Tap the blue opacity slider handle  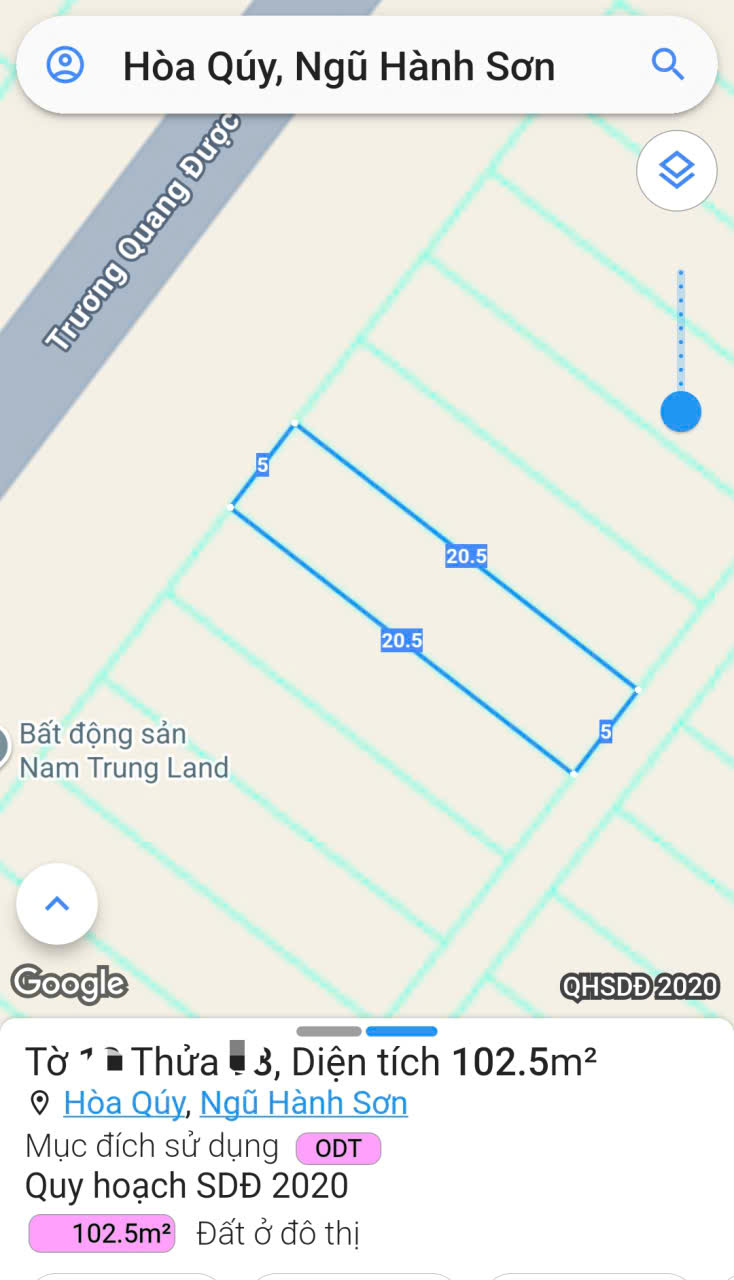click(x=681, y=411)
